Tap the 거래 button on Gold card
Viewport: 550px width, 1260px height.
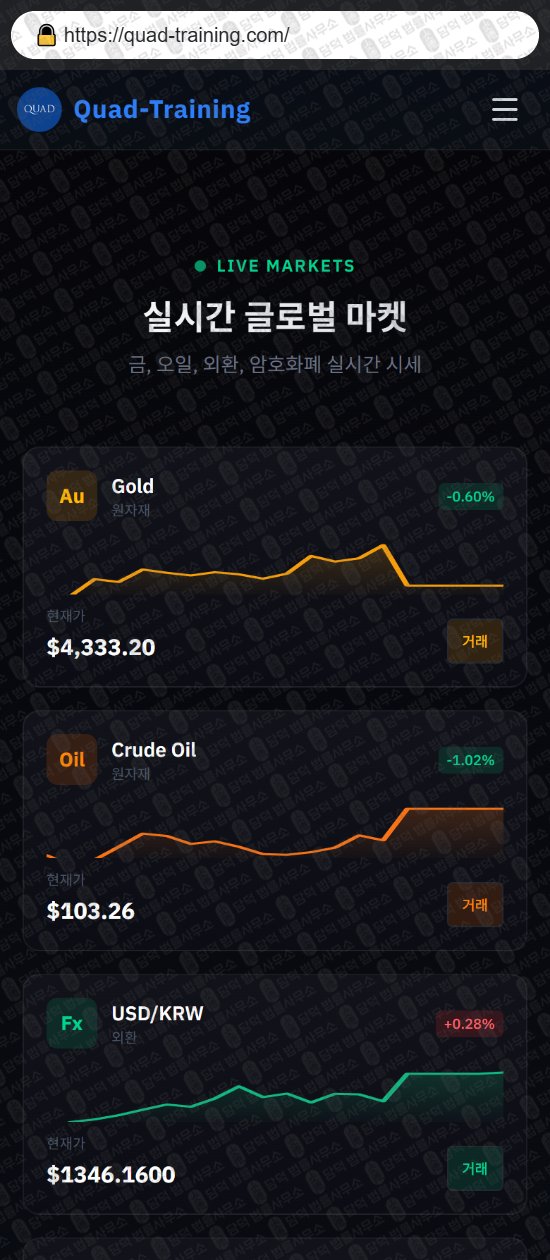[x=475, y=641]
